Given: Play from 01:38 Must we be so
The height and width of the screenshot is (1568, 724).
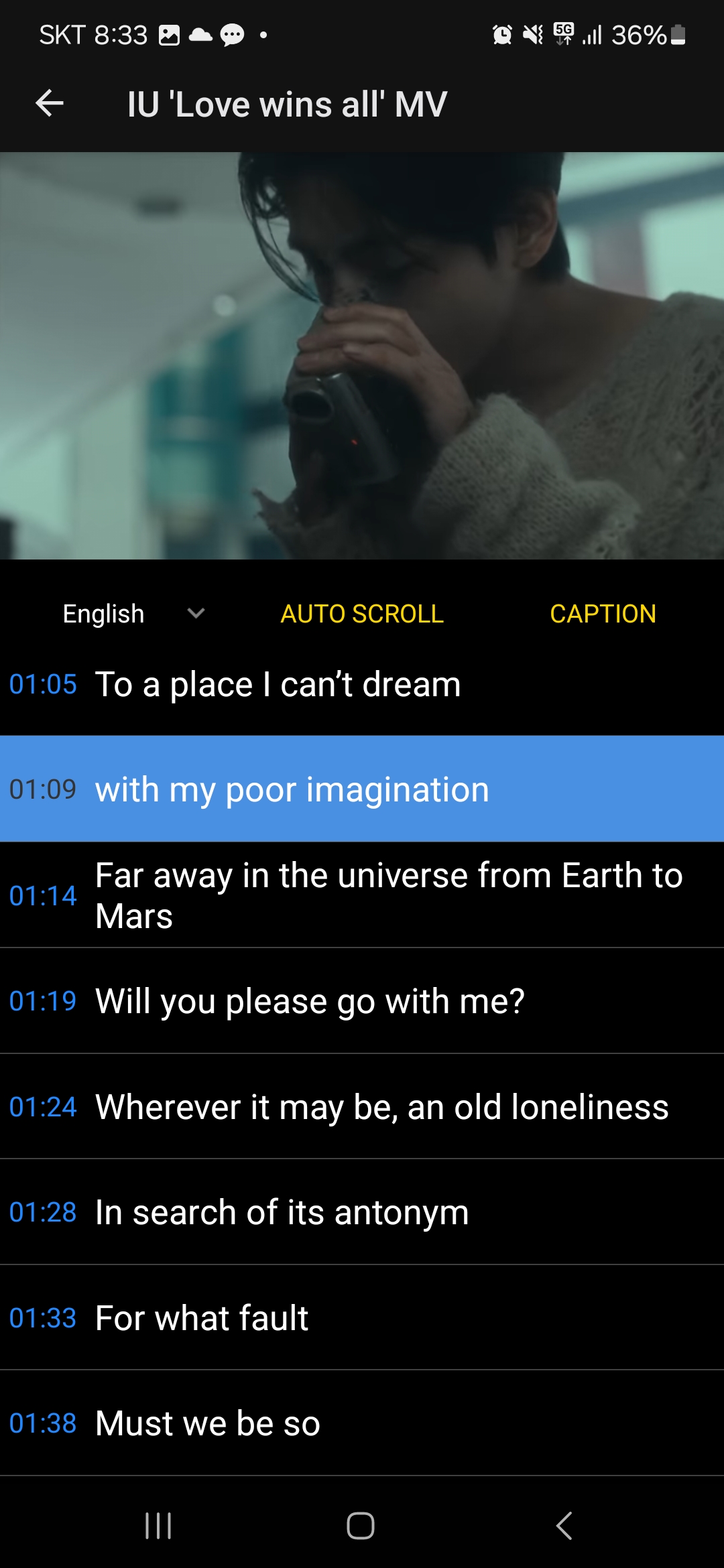Looking at the screenshot, I should coord(362,1423).
